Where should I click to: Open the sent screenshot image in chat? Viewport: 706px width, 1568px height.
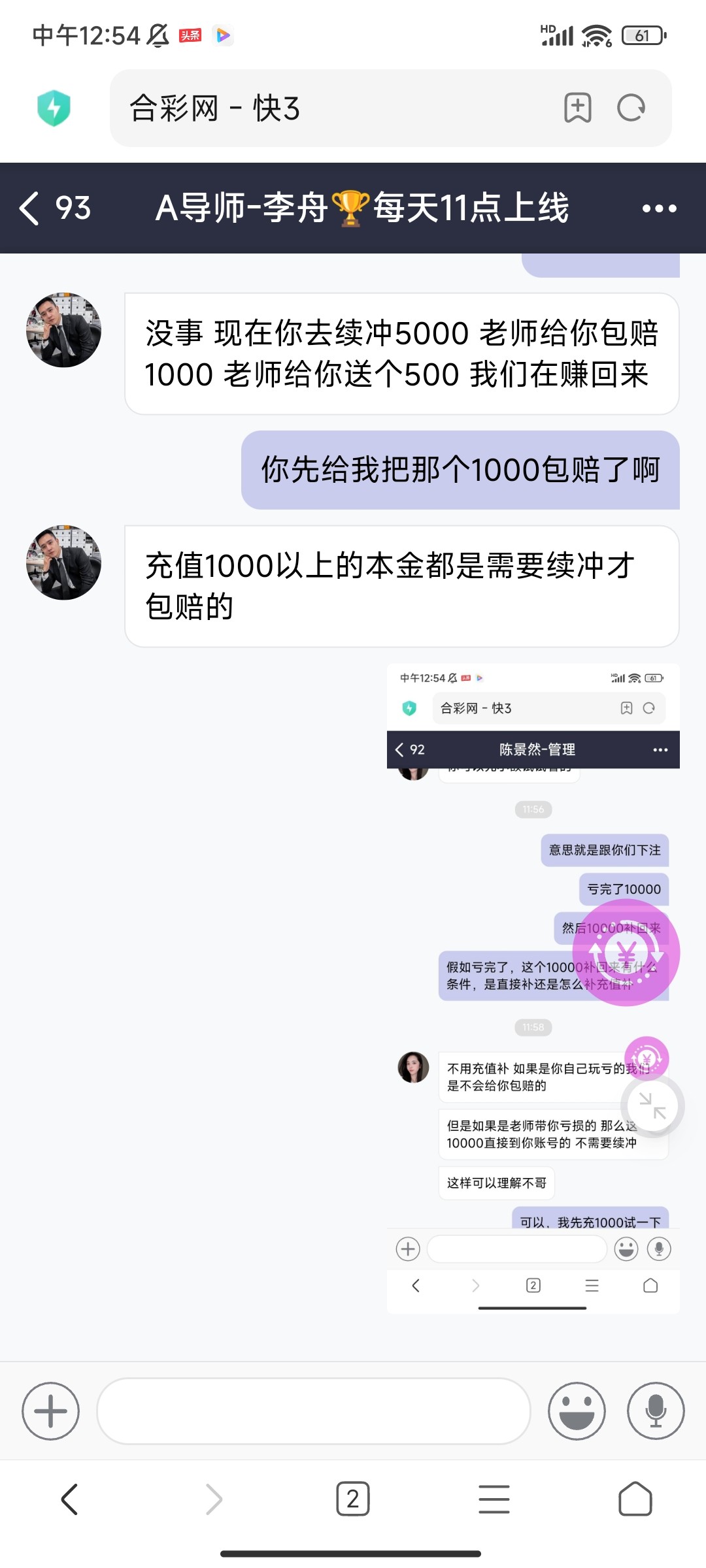tap(533, 988)
